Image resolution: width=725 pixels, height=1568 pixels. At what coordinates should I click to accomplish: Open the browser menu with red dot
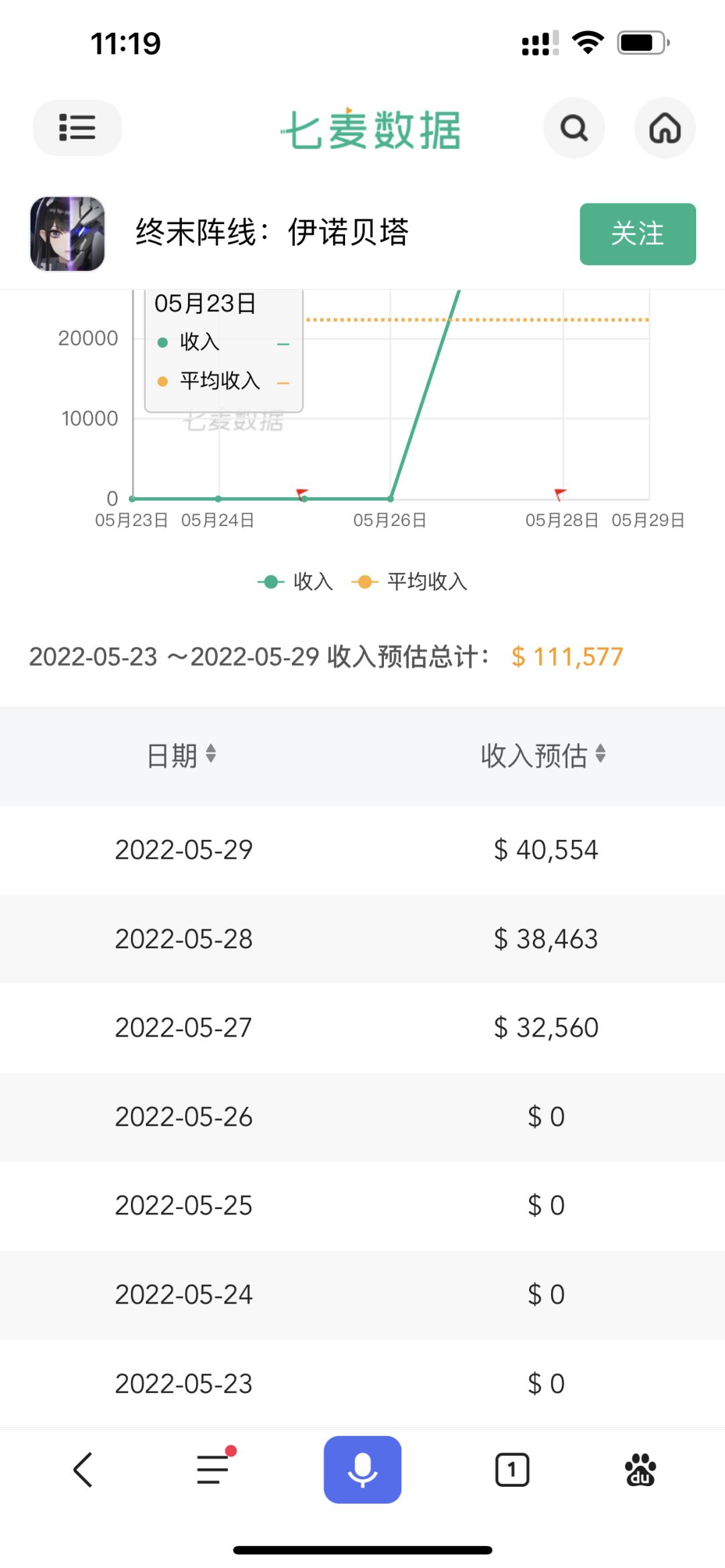tap(215, 1468)
